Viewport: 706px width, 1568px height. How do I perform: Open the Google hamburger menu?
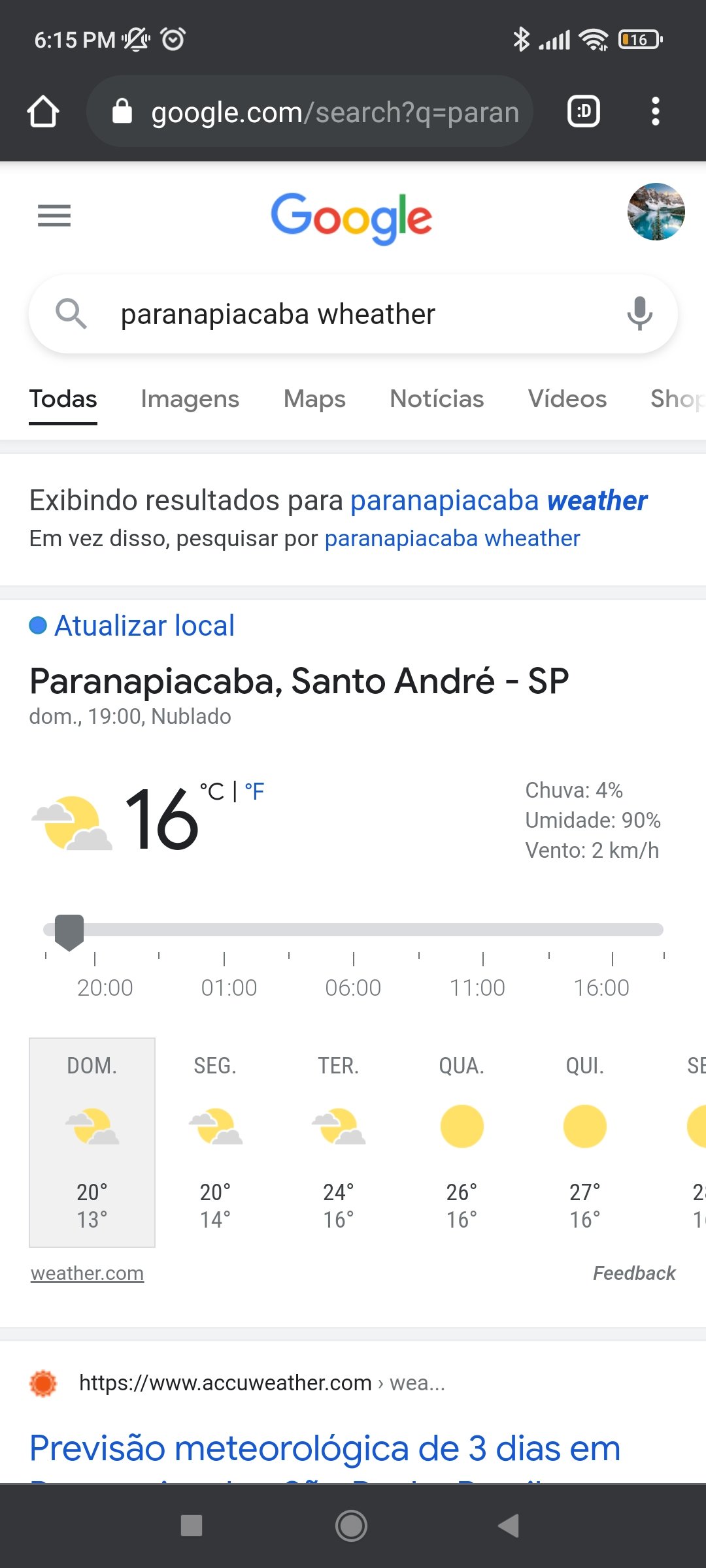[x=54, y=215]
